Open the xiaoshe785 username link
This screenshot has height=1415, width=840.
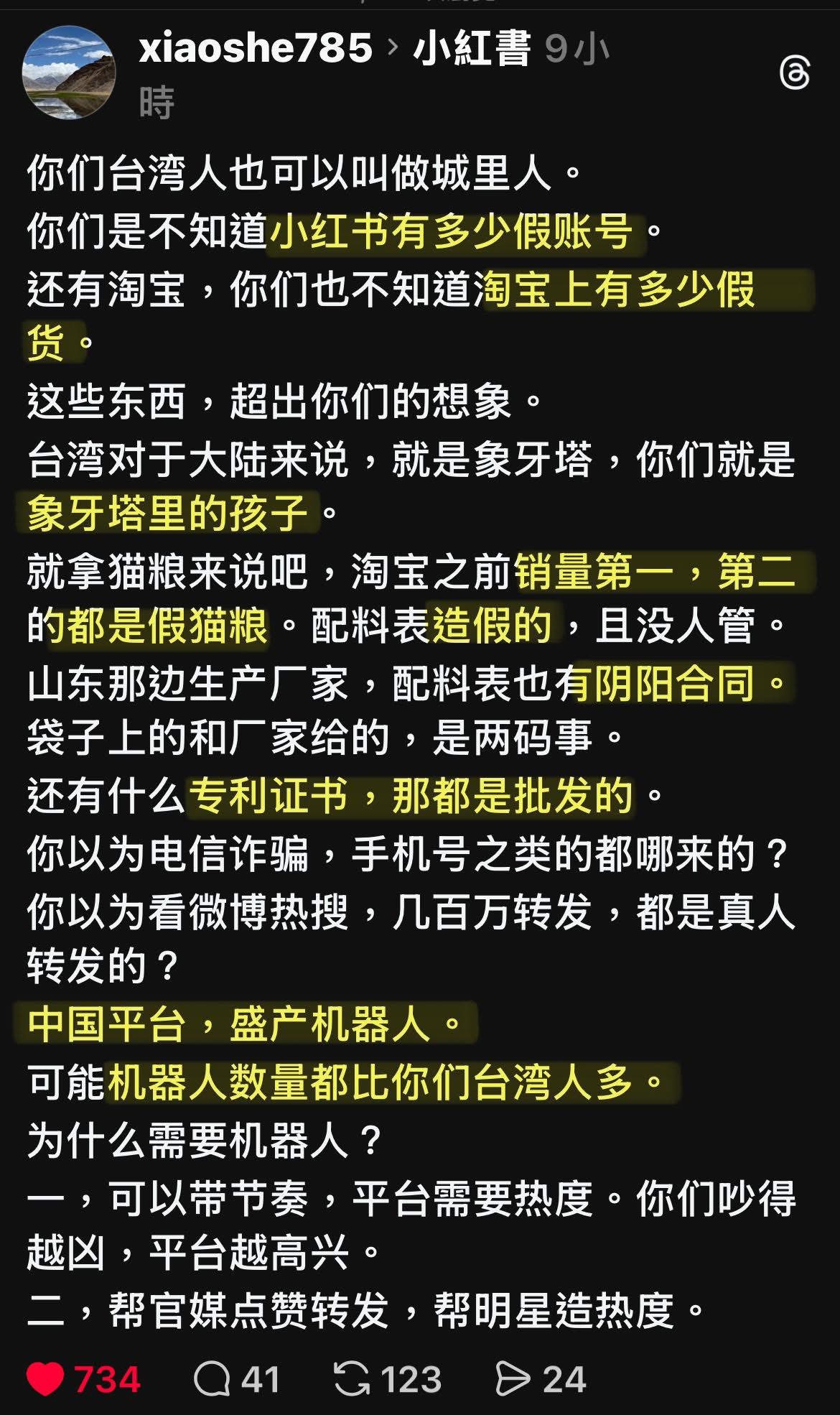click(x=256, y=49)
